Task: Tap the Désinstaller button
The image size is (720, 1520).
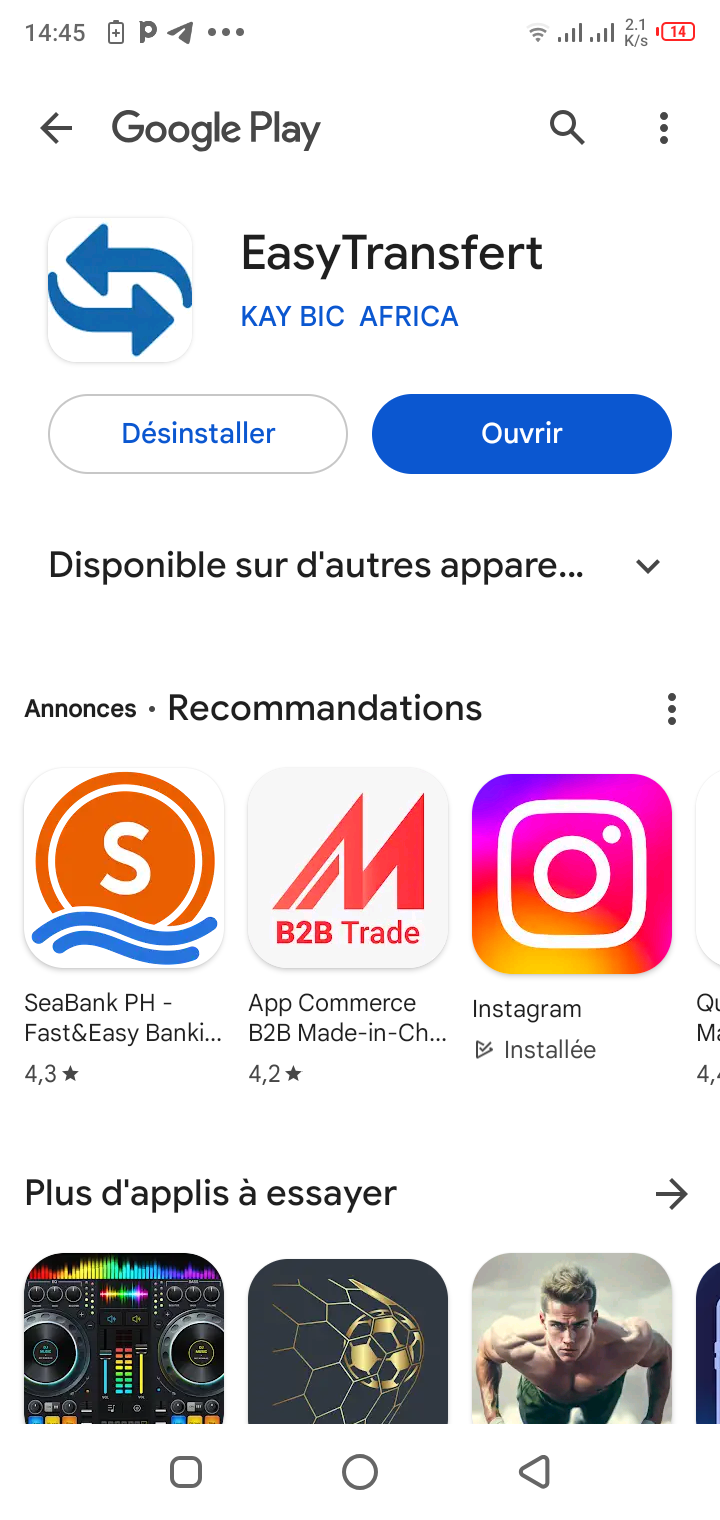Action: coord(198,434)
